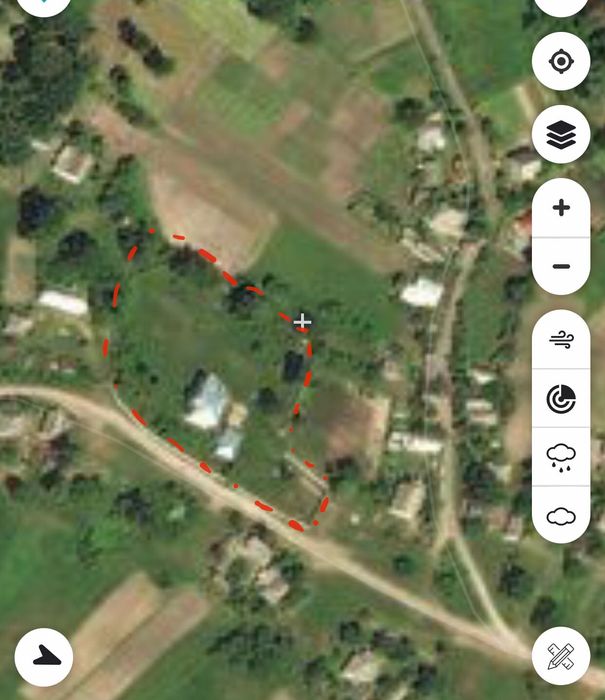605x700 pixels.
Task: Show the rain overlay
Action: pos(561,458)
